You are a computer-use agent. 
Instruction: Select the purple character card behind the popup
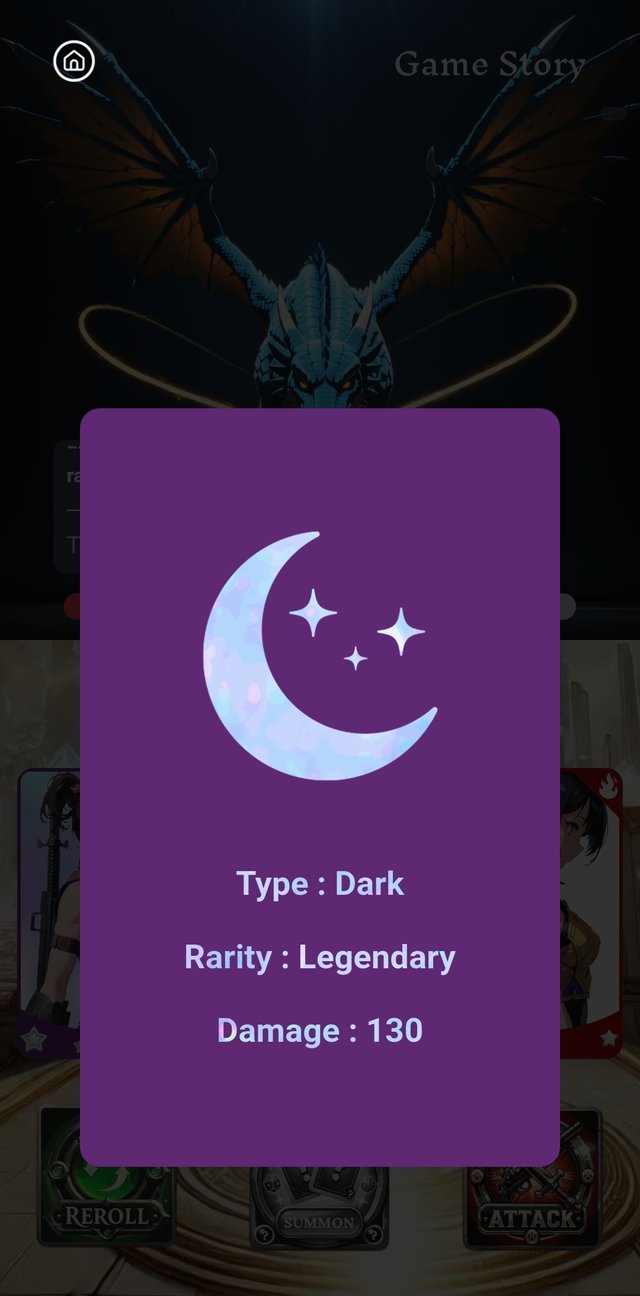click(x=48, y=910)
